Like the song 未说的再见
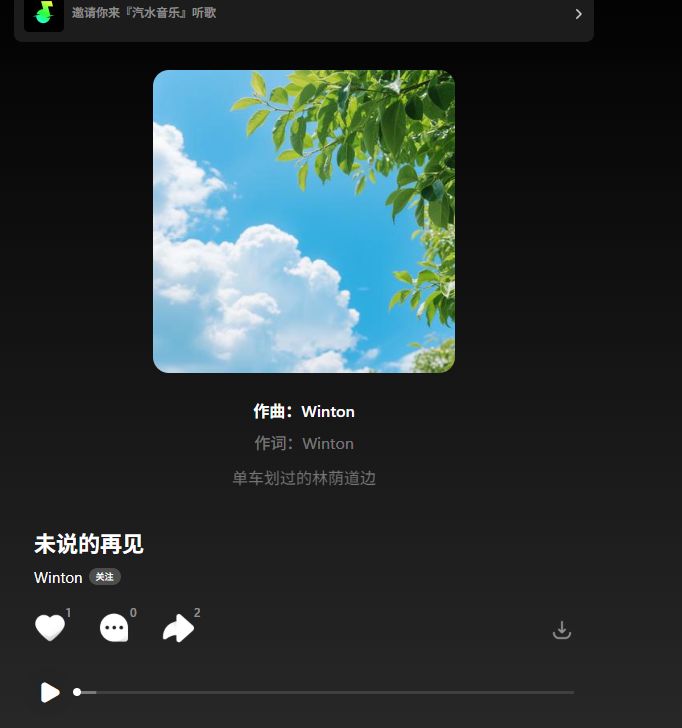Image resolution: width=682 pixels, height=728 pixels. tap(50, 628)
